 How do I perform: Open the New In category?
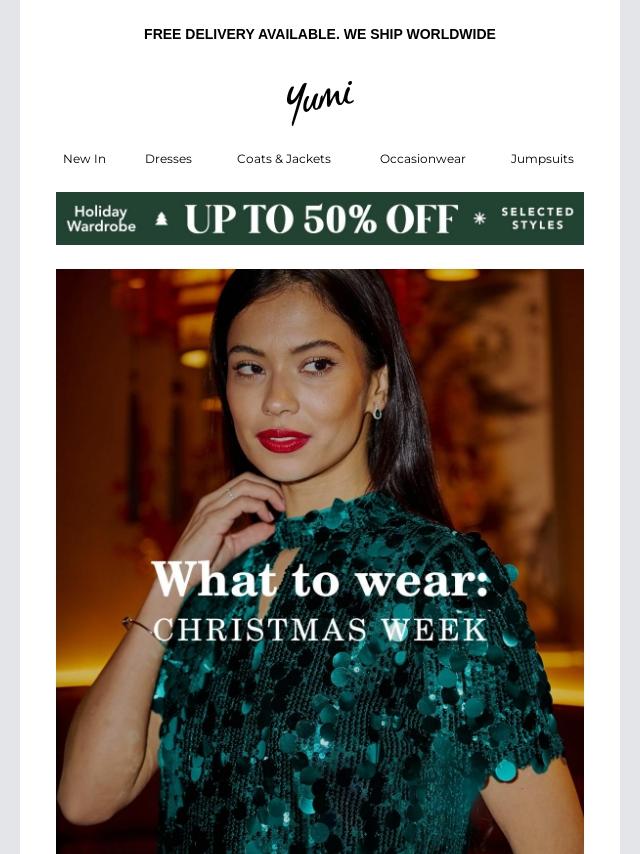84,159
